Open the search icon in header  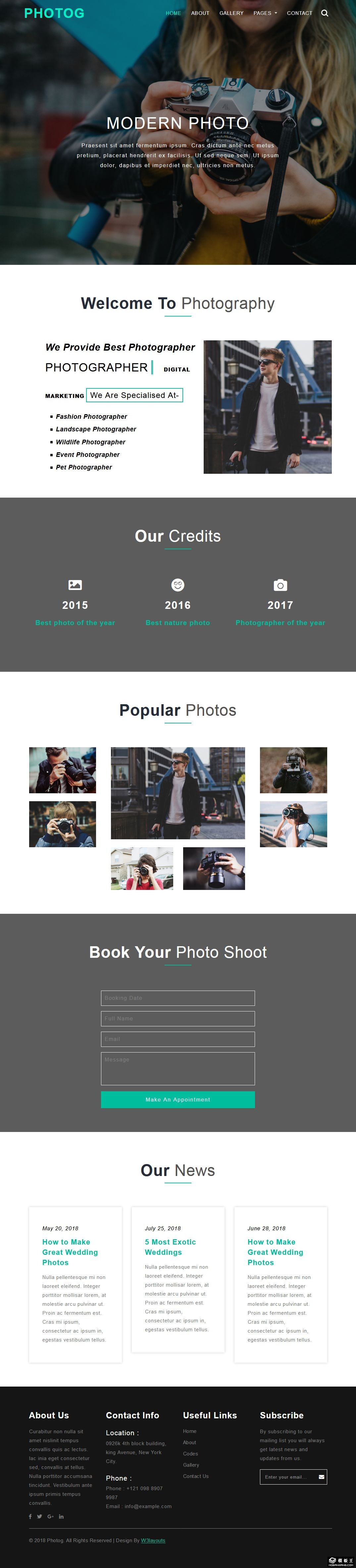coord(324,13)
